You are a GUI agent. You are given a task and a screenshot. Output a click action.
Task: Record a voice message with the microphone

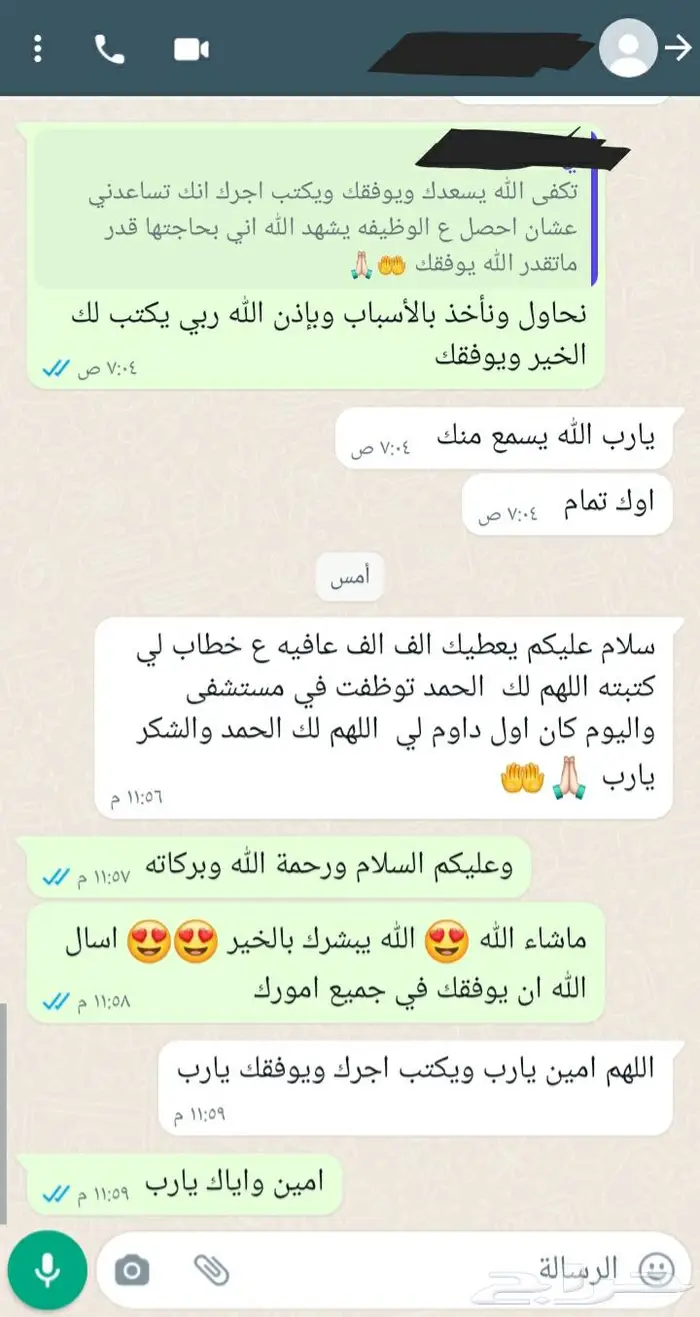[46, 1270]
